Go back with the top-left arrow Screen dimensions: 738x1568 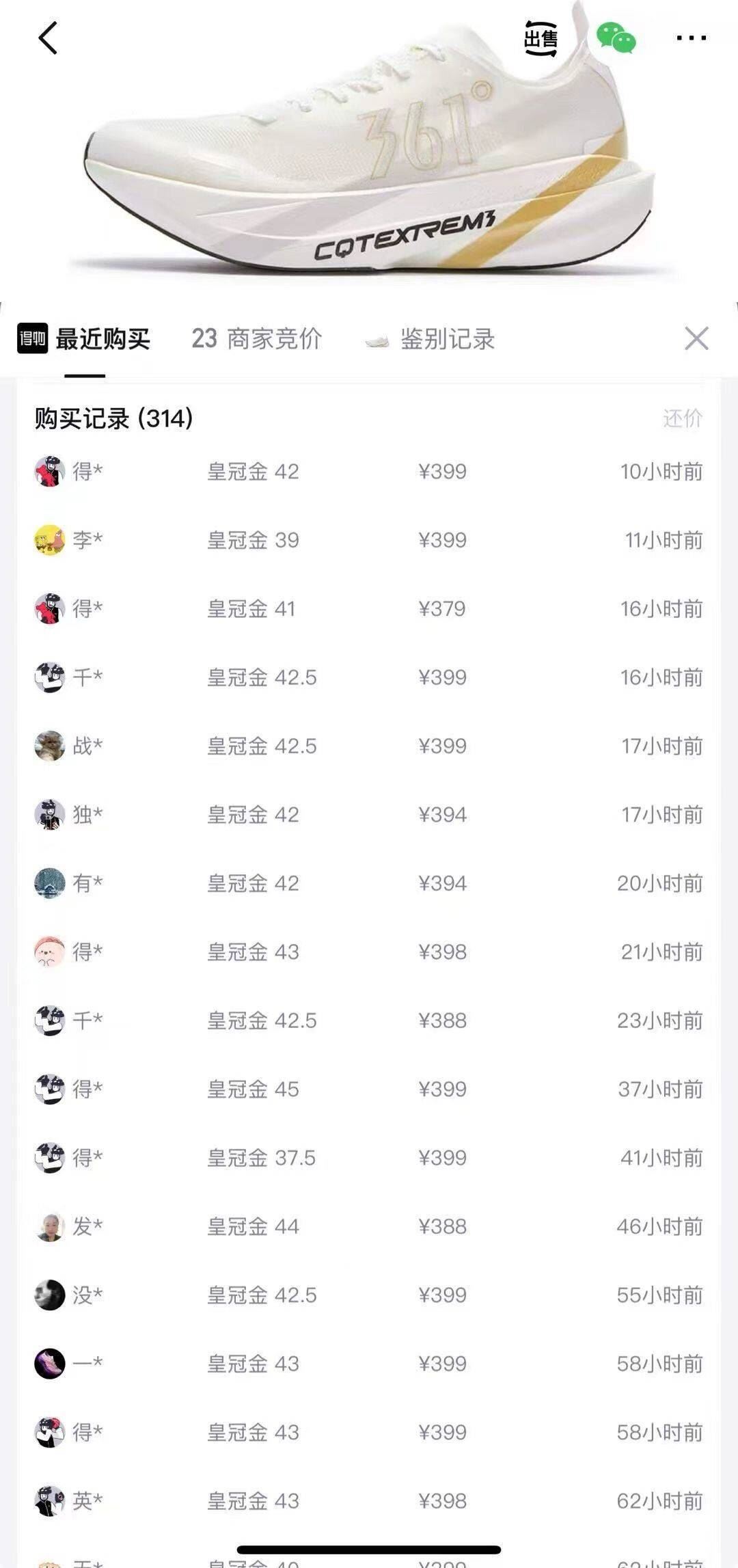(x=48, y=38)
